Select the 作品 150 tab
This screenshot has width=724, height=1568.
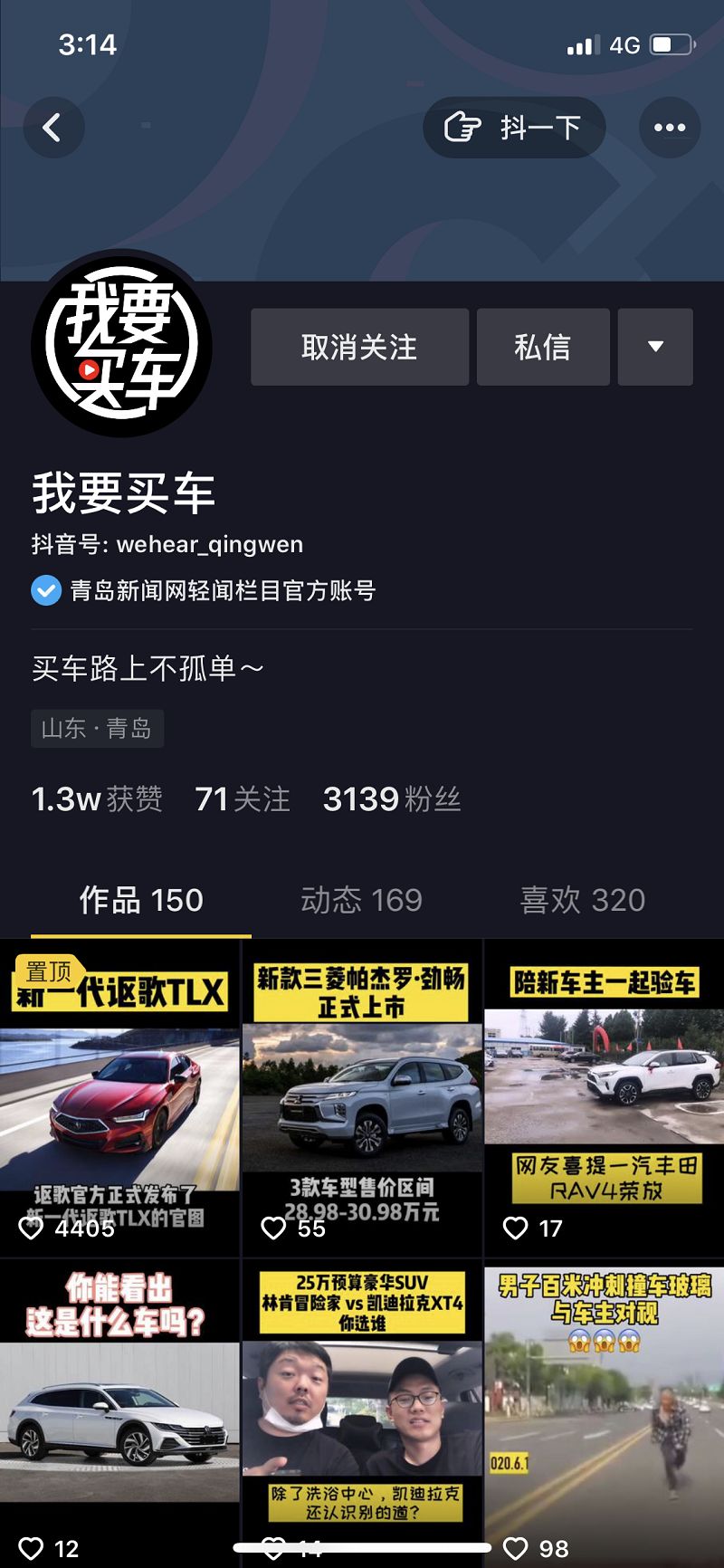(x=141, y=900)
